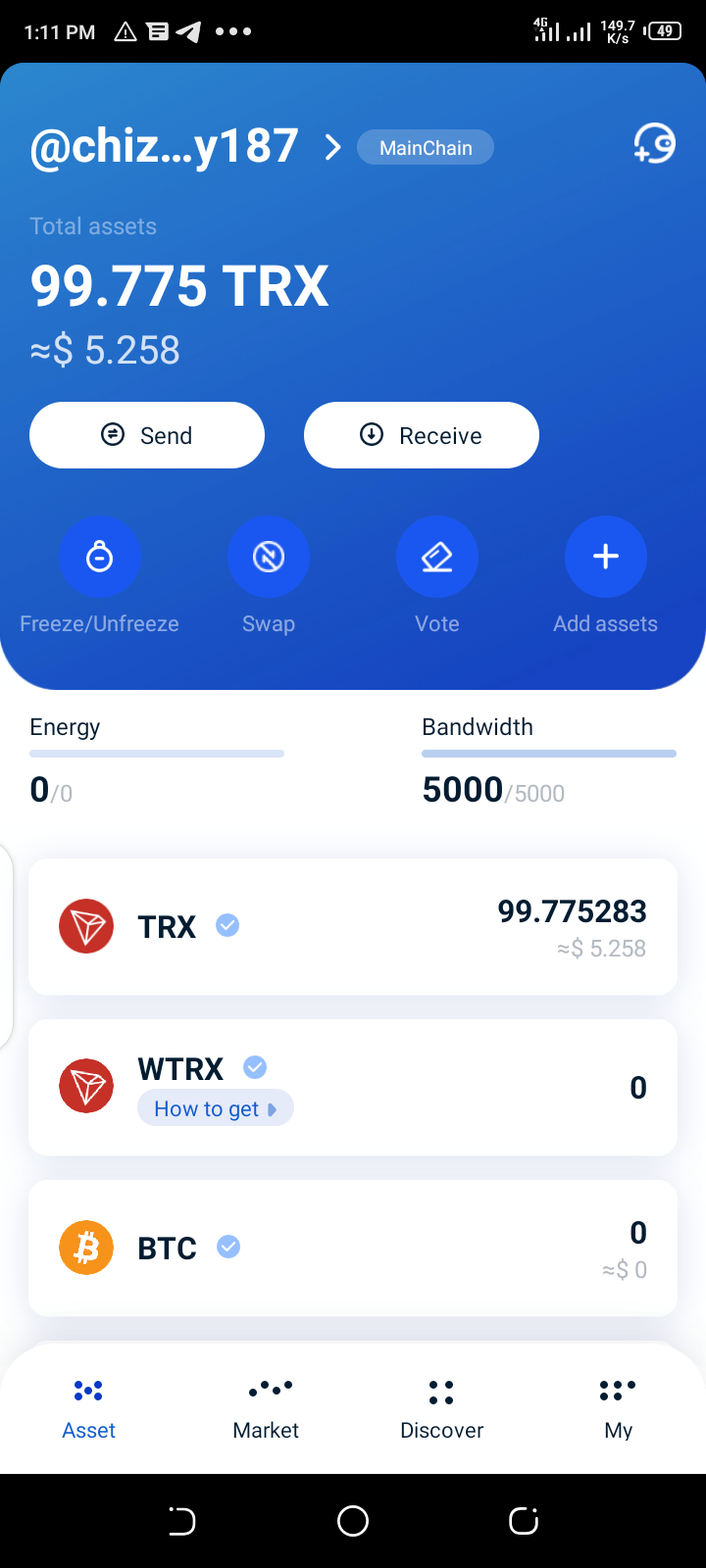Switch to the Discover tab
This screenshot has width=706, height=1568.
(441, 1409)
